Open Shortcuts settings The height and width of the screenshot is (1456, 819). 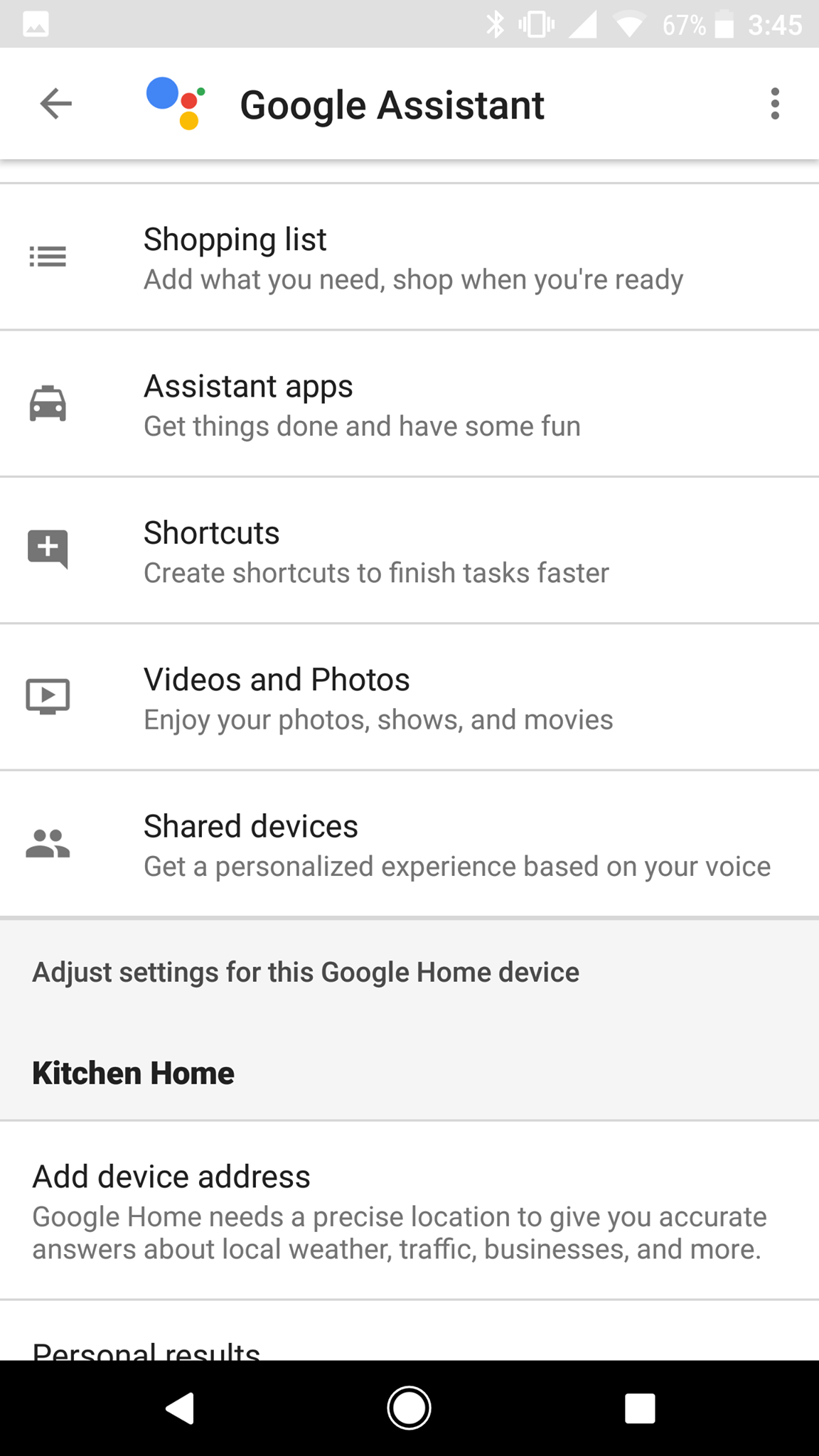[409, 551]
